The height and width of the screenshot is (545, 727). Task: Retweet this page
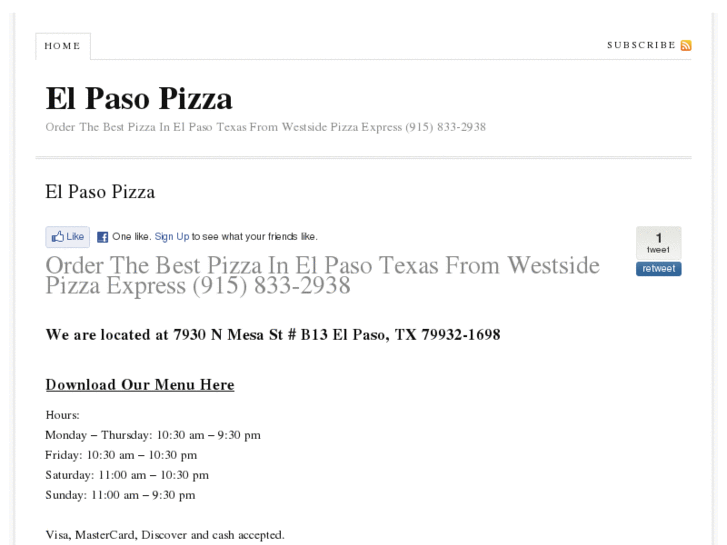pos(658,269)
